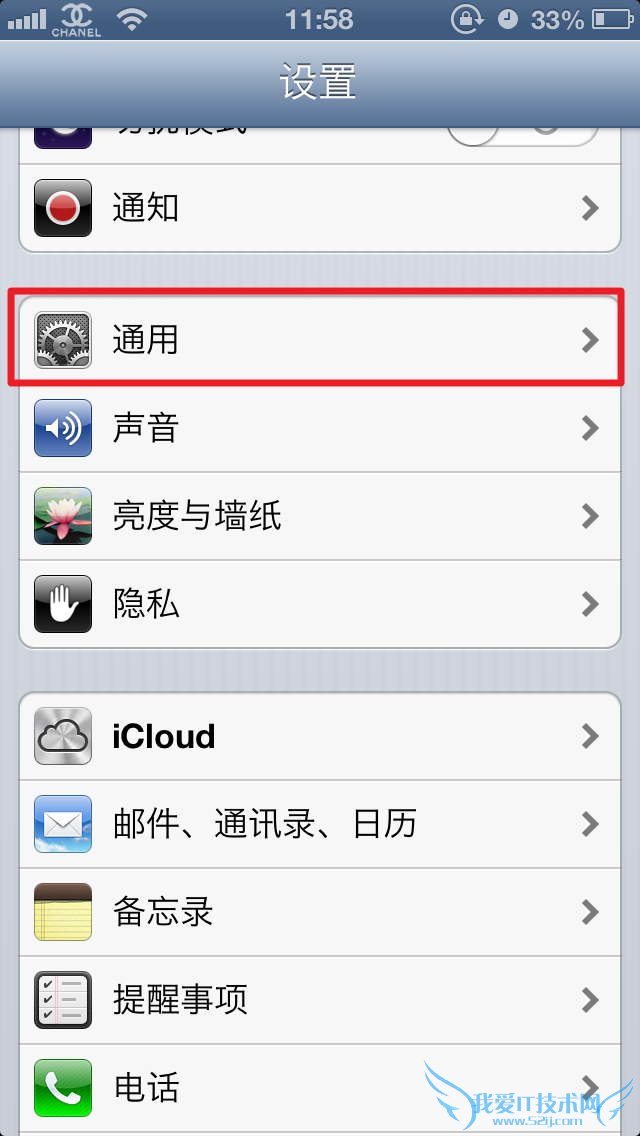
Task: Open 通知 (Notifications) settings
Action: pos(320,208)
